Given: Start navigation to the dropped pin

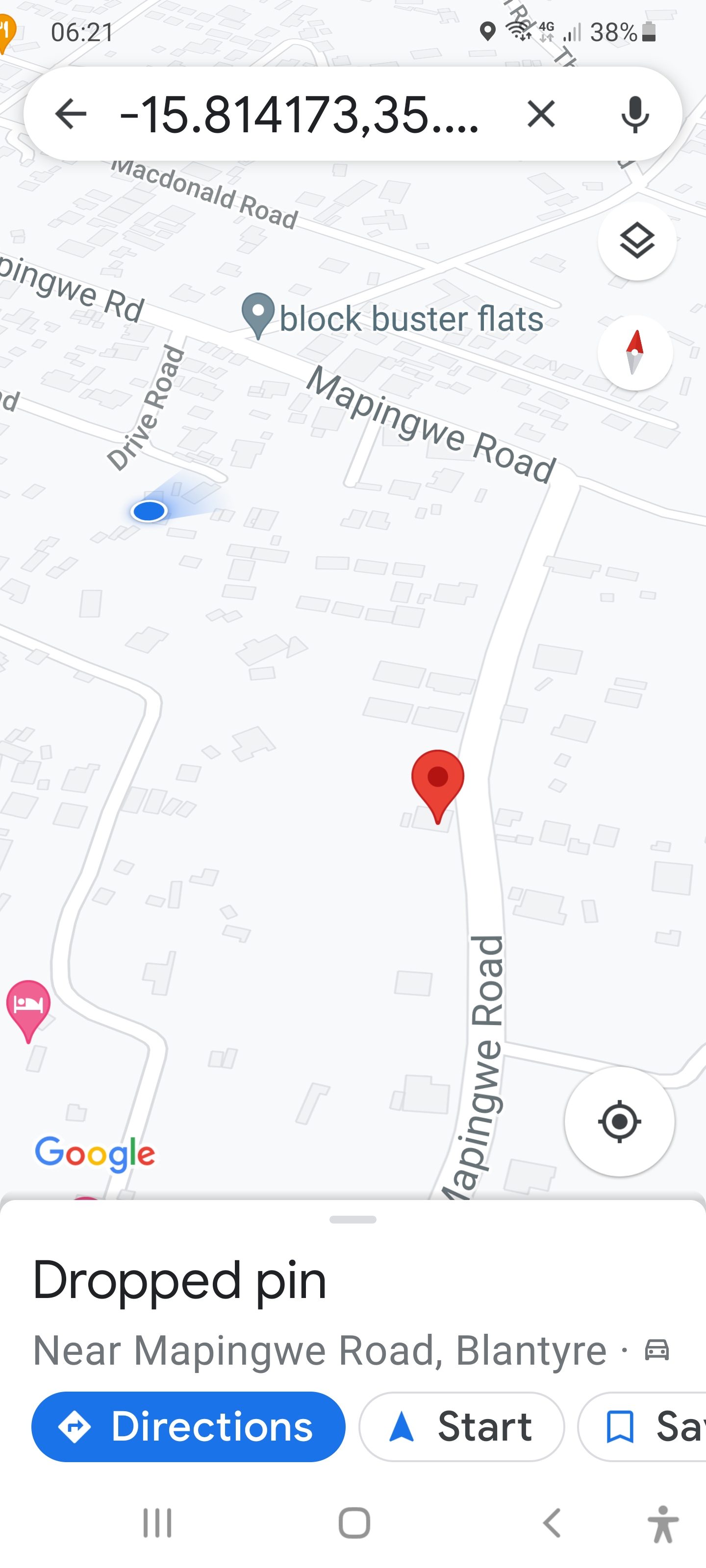Looking at the screenshot, I should point(462,1426).
